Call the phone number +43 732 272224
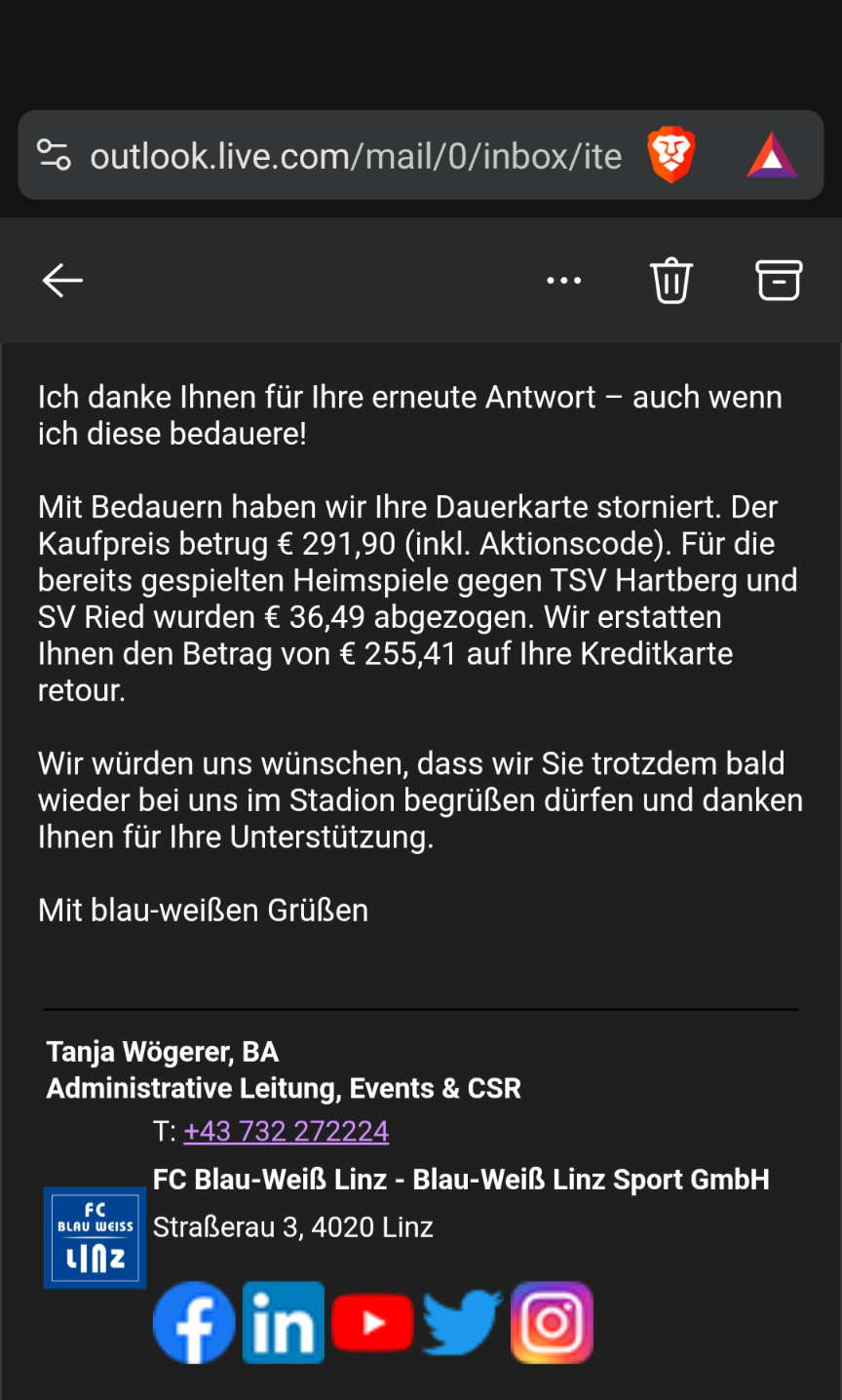This screenshot has height=1400, width=842. [x=286, y=1131]
